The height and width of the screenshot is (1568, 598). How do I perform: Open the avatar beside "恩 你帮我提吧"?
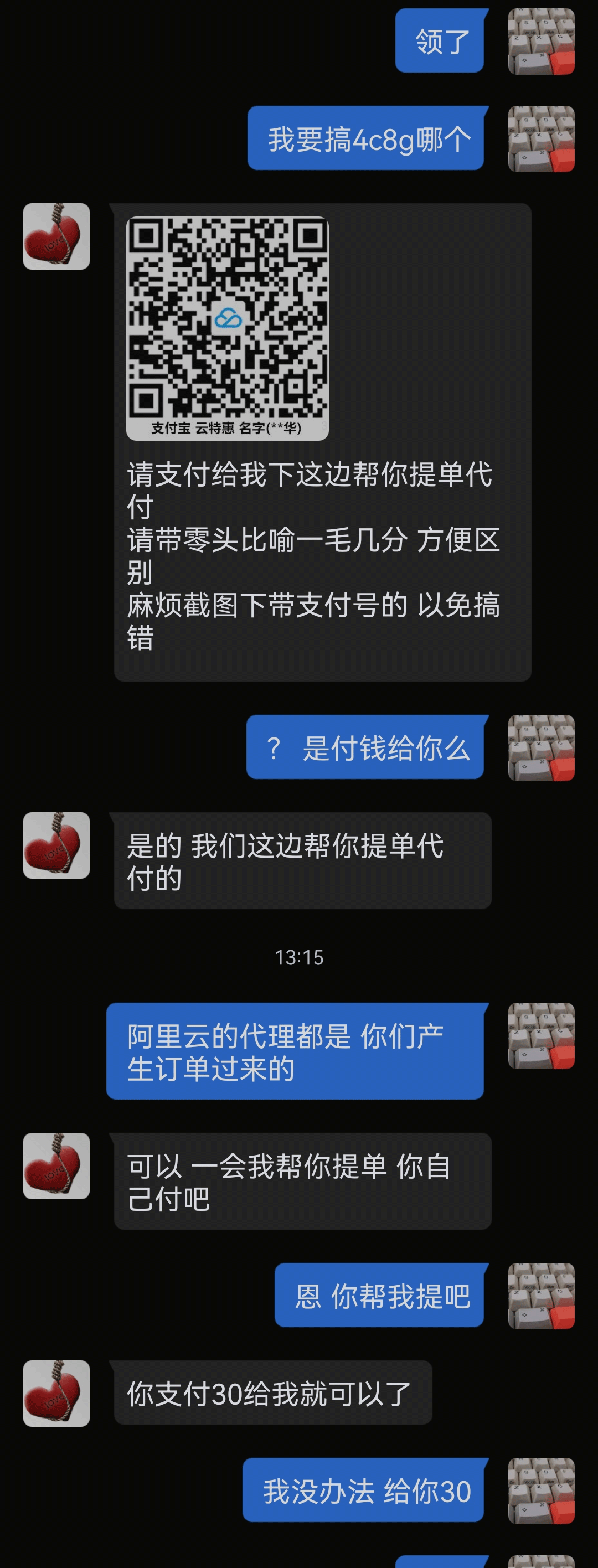tap(542, 1296)
